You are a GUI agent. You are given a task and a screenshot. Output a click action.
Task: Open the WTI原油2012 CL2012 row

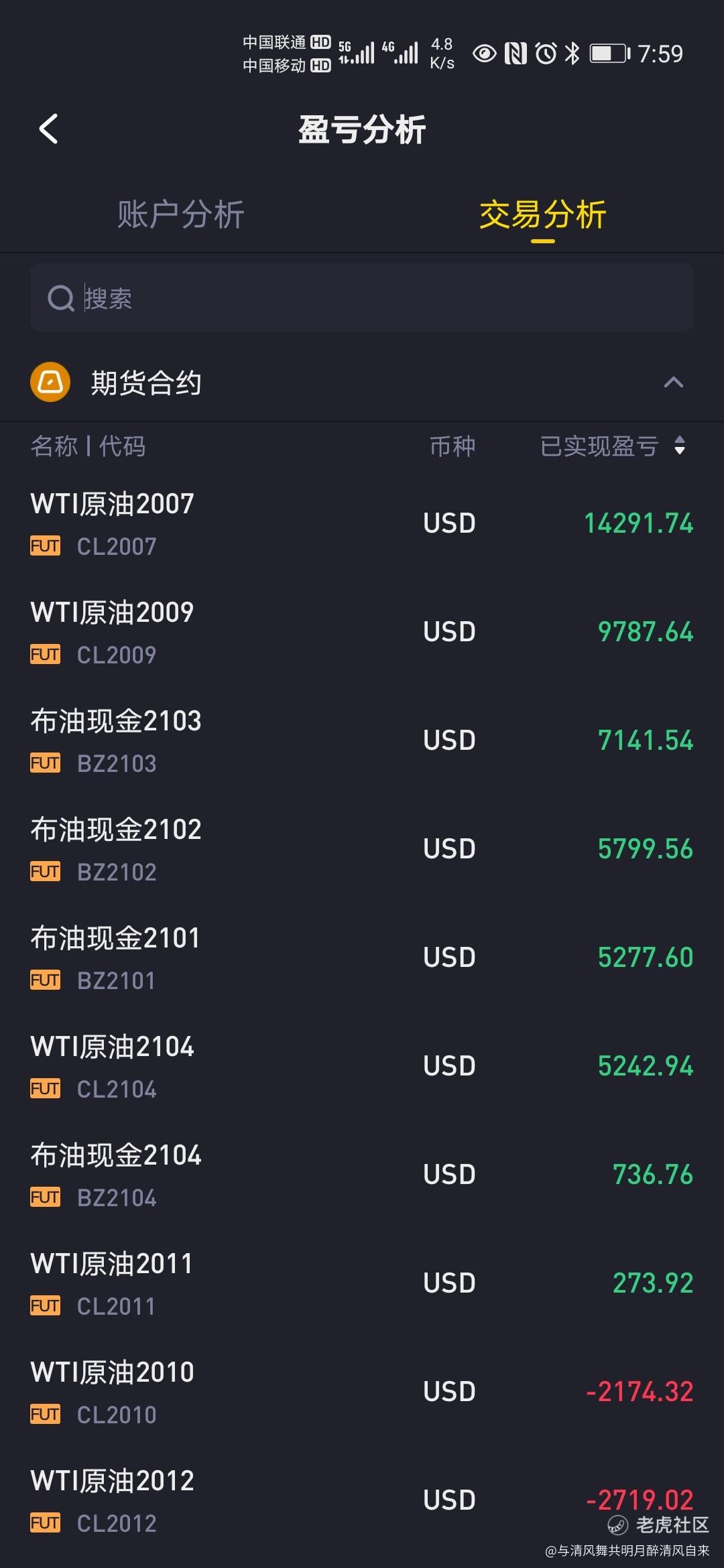(x=362, y=1500)
